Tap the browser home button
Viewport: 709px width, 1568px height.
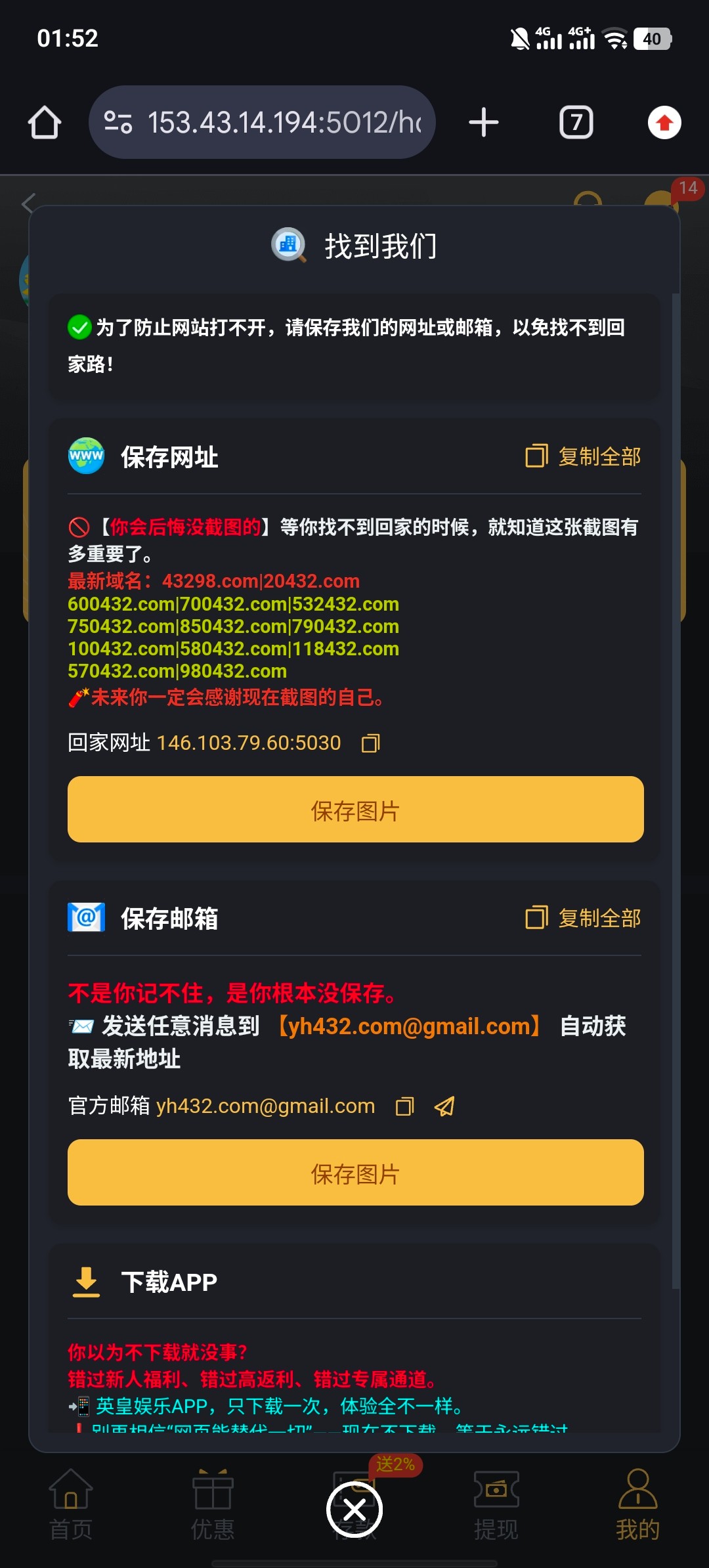point(45,123)
